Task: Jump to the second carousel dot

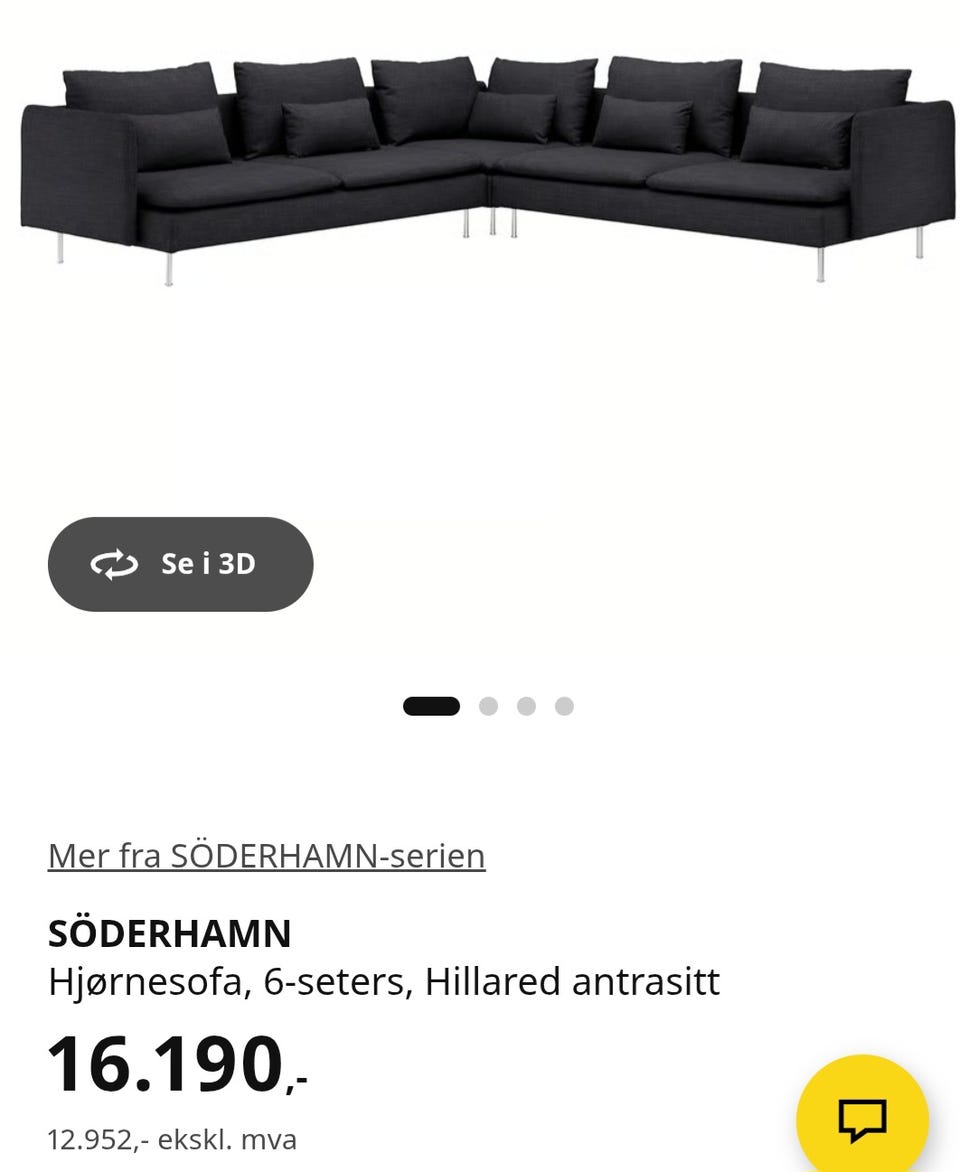Action: point(489,705)
